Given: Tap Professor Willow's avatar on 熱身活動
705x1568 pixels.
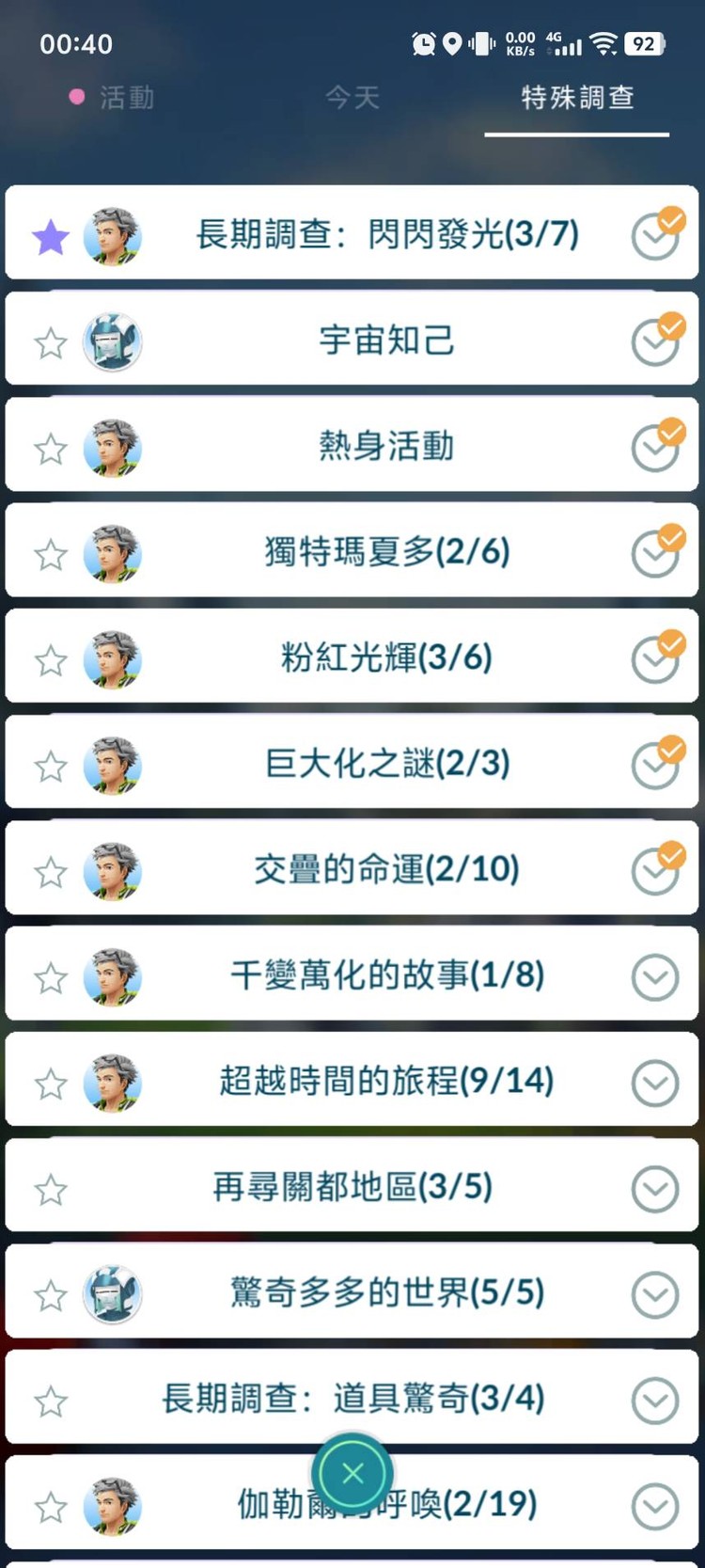Looking at the screenshot, I should [x=113, y=446].
